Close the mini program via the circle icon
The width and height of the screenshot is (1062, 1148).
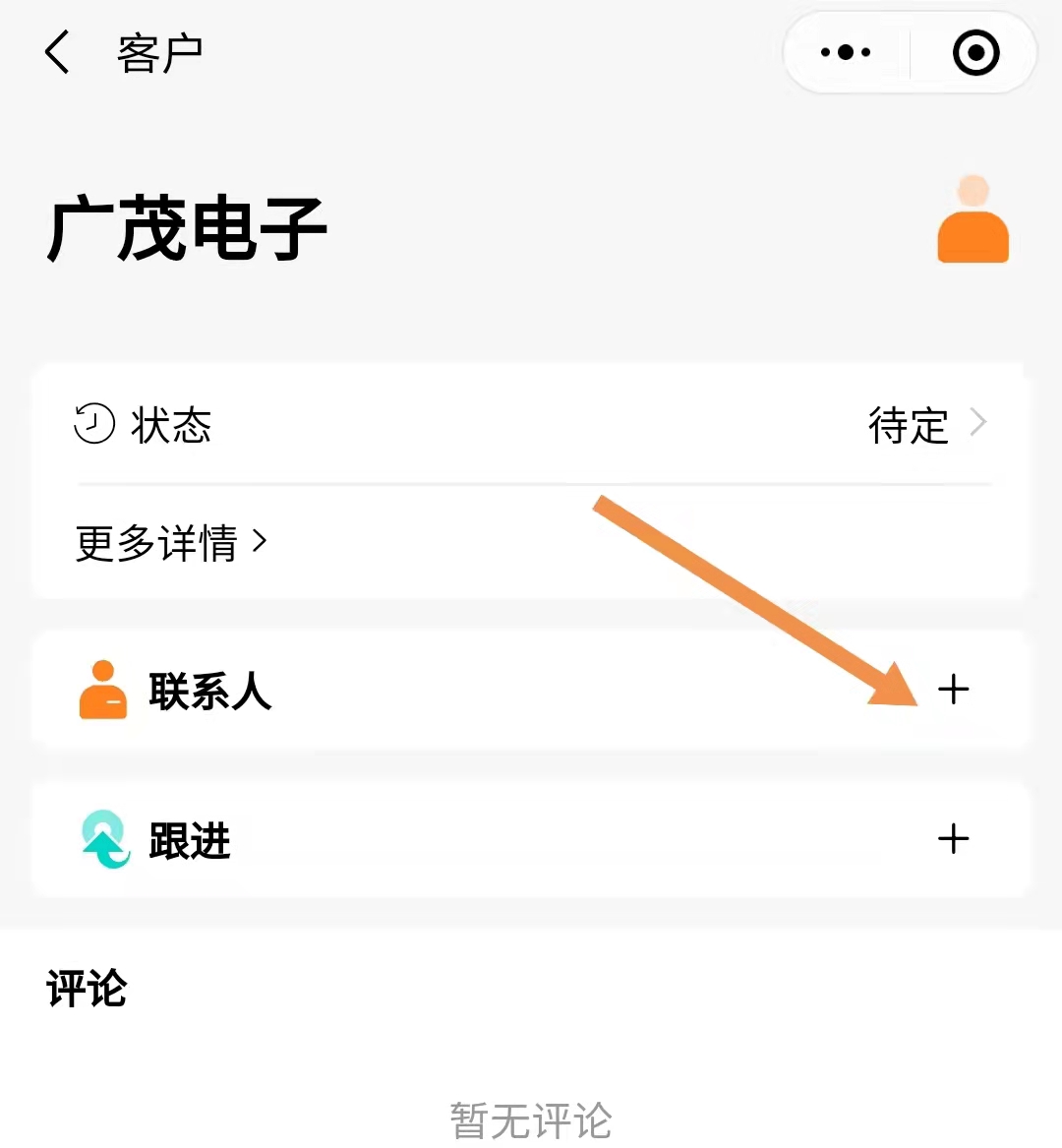point(975,53)
